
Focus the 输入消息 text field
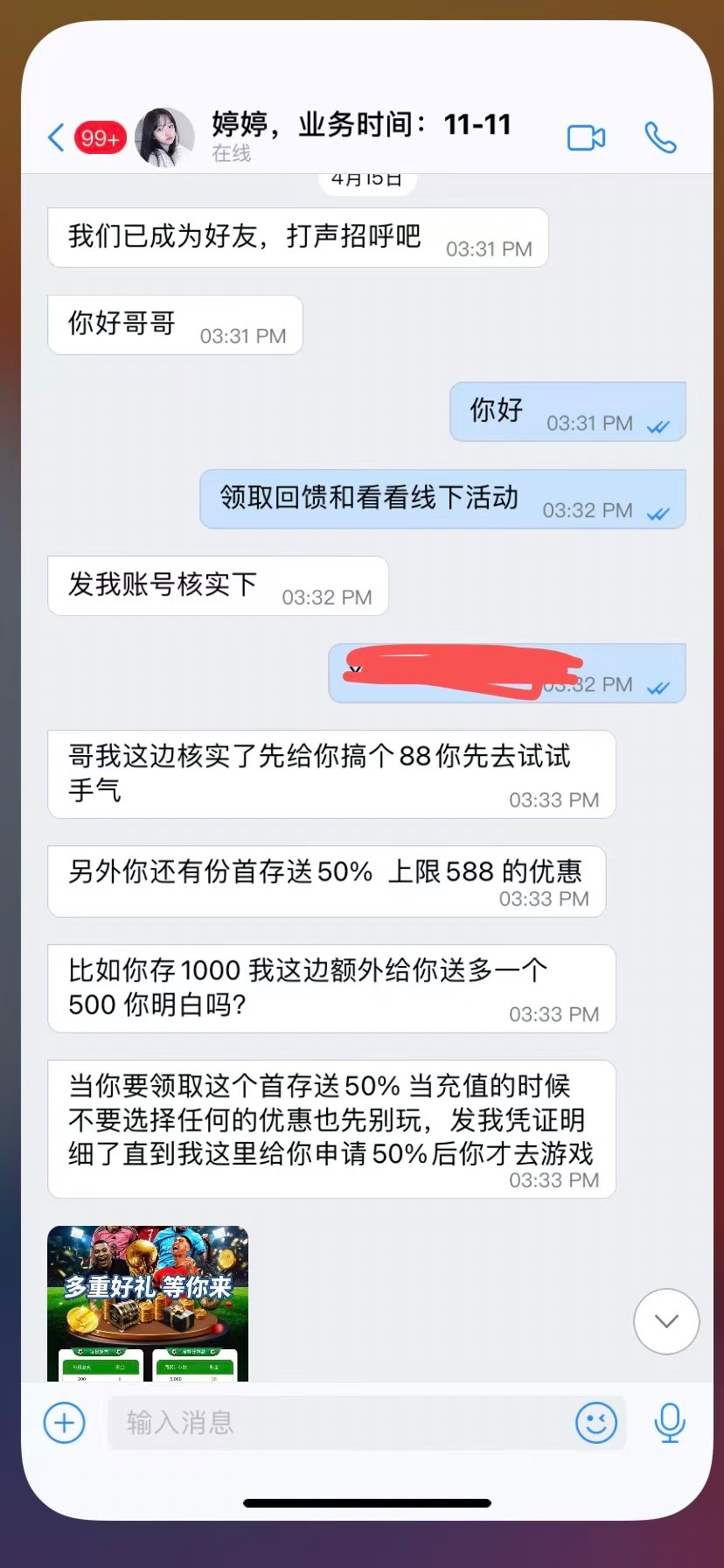[341, 1423]
